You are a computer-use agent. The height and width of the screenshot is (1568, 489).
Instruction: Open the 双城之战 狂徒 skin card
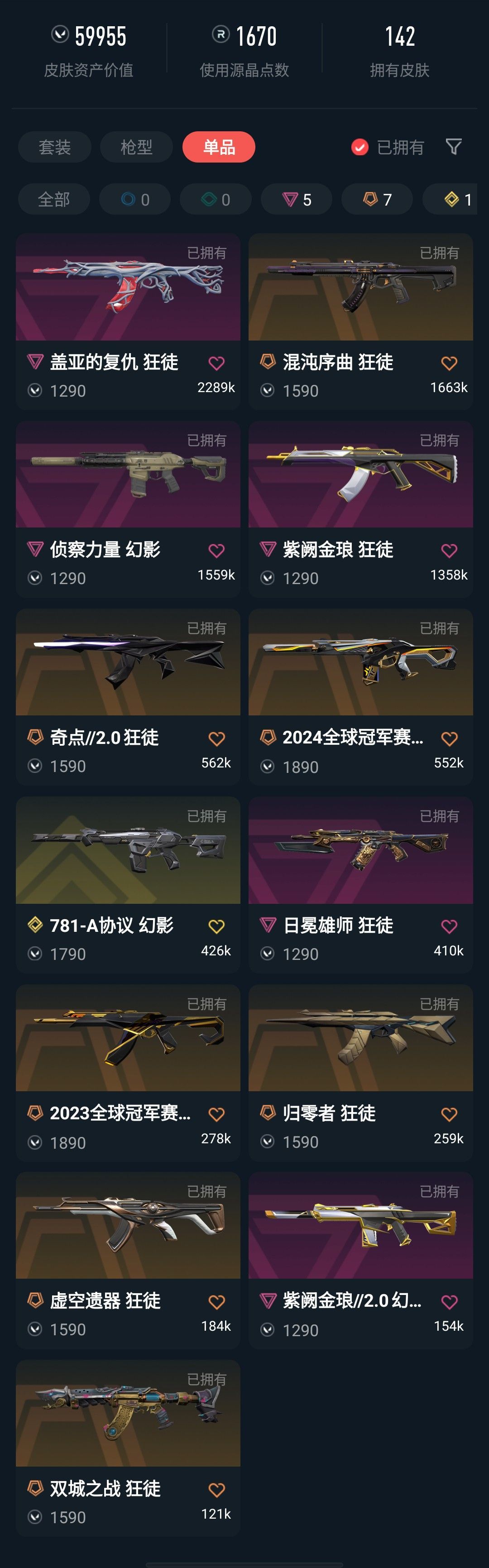(x=128, y=1448)
